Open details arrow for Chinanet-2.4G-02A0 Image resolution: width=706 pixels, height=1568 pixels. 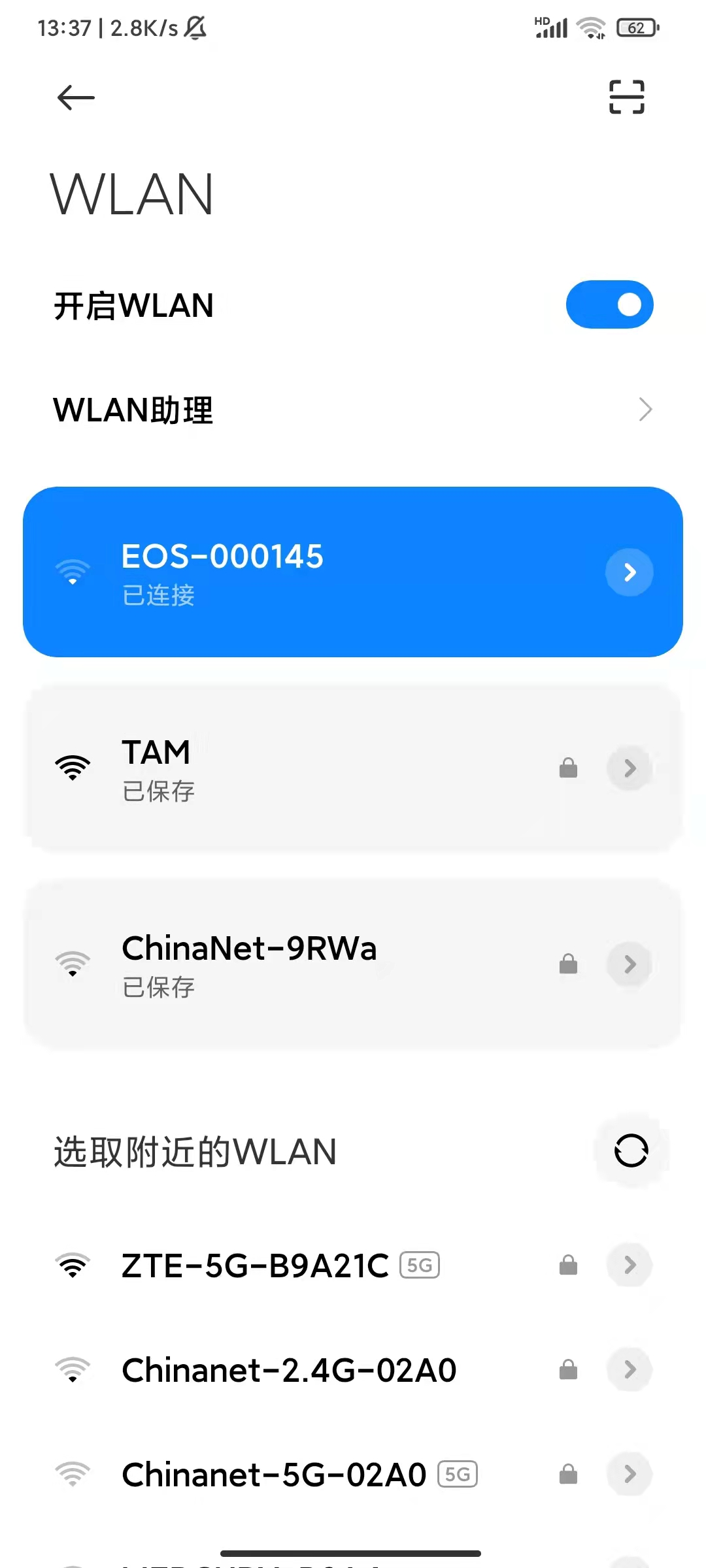[x=629, y=1370]
